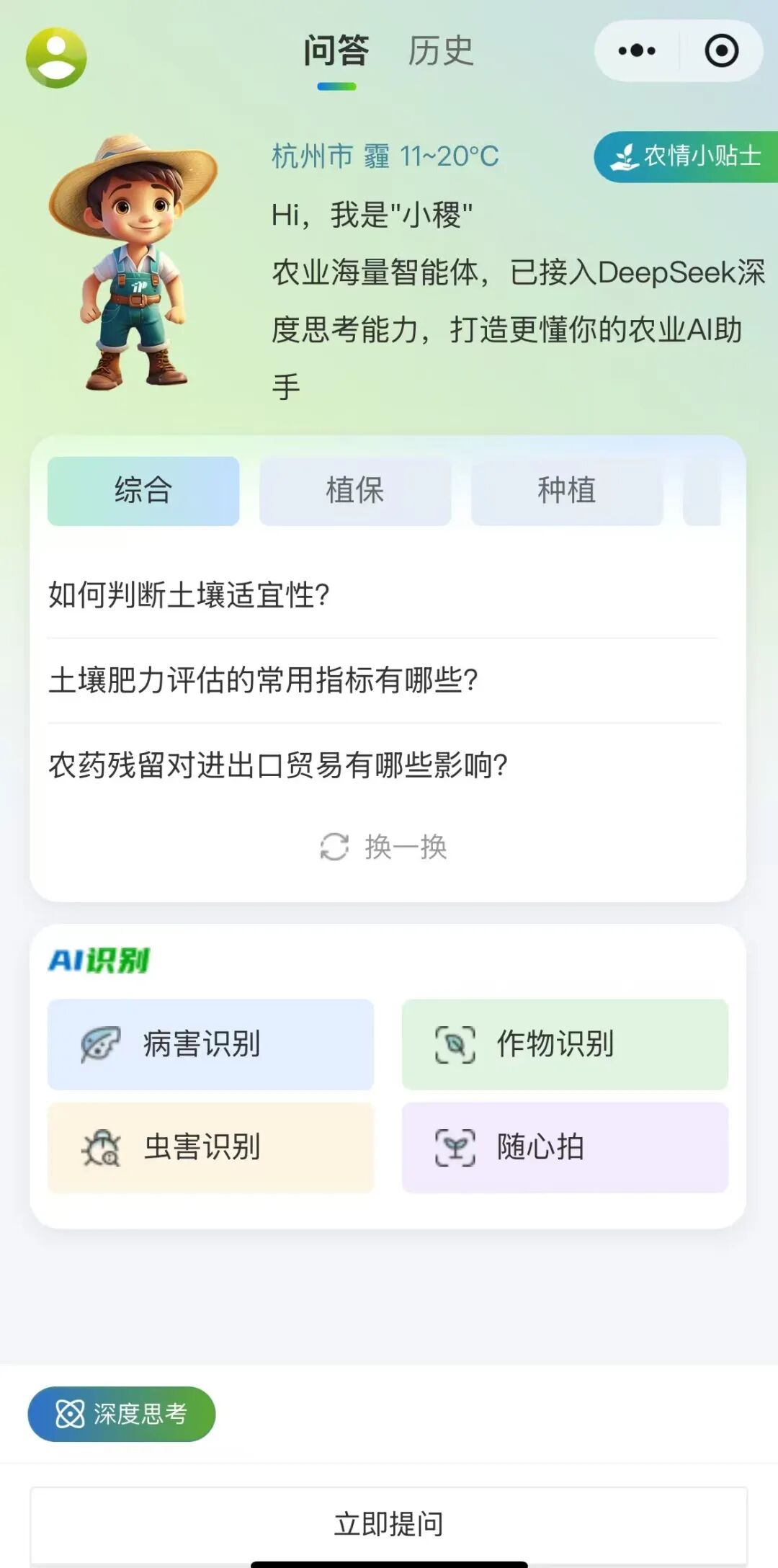Open 农情小贴士 tips
The width and height of the screenshot is (778, 1568).
(x=687, y=156)
